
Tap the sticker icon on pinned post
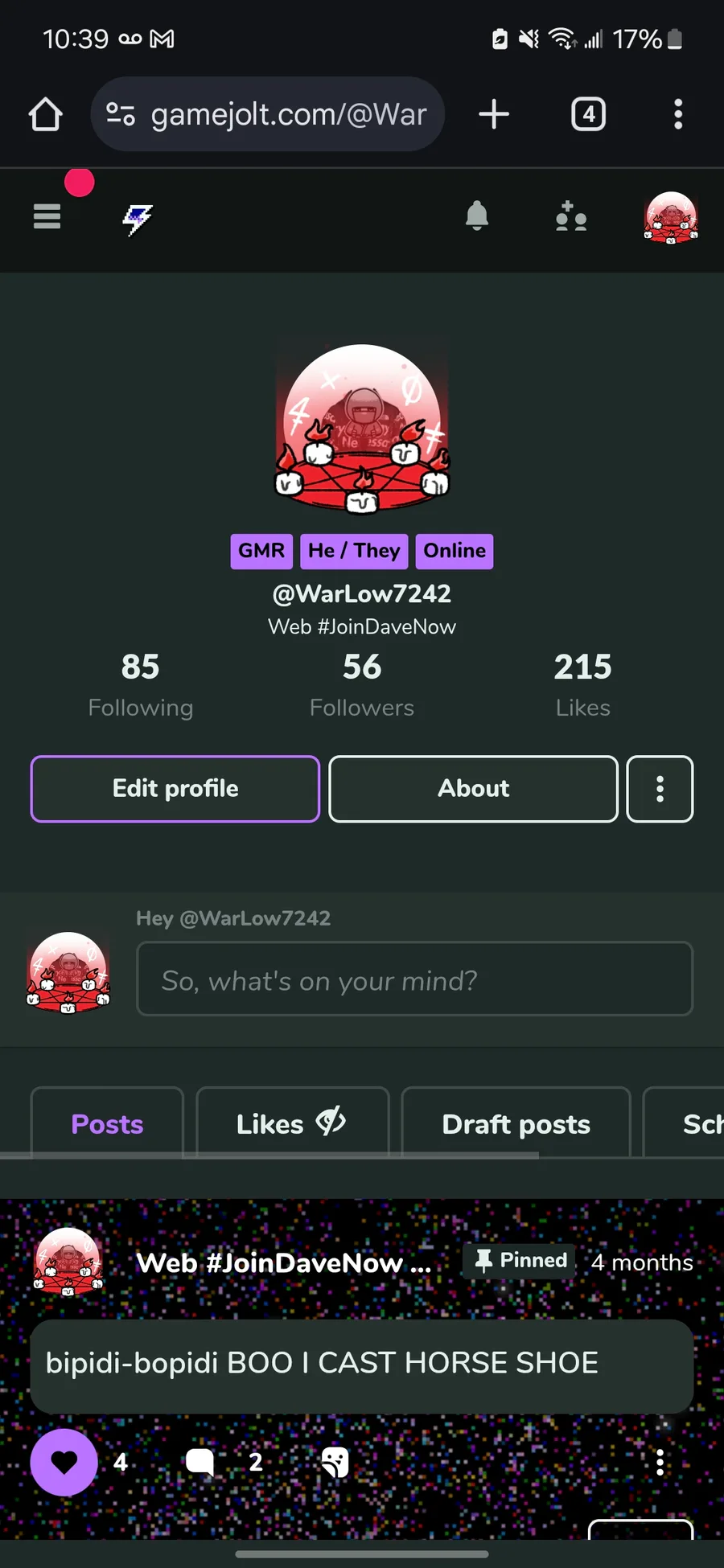(x=335, y=1462)
